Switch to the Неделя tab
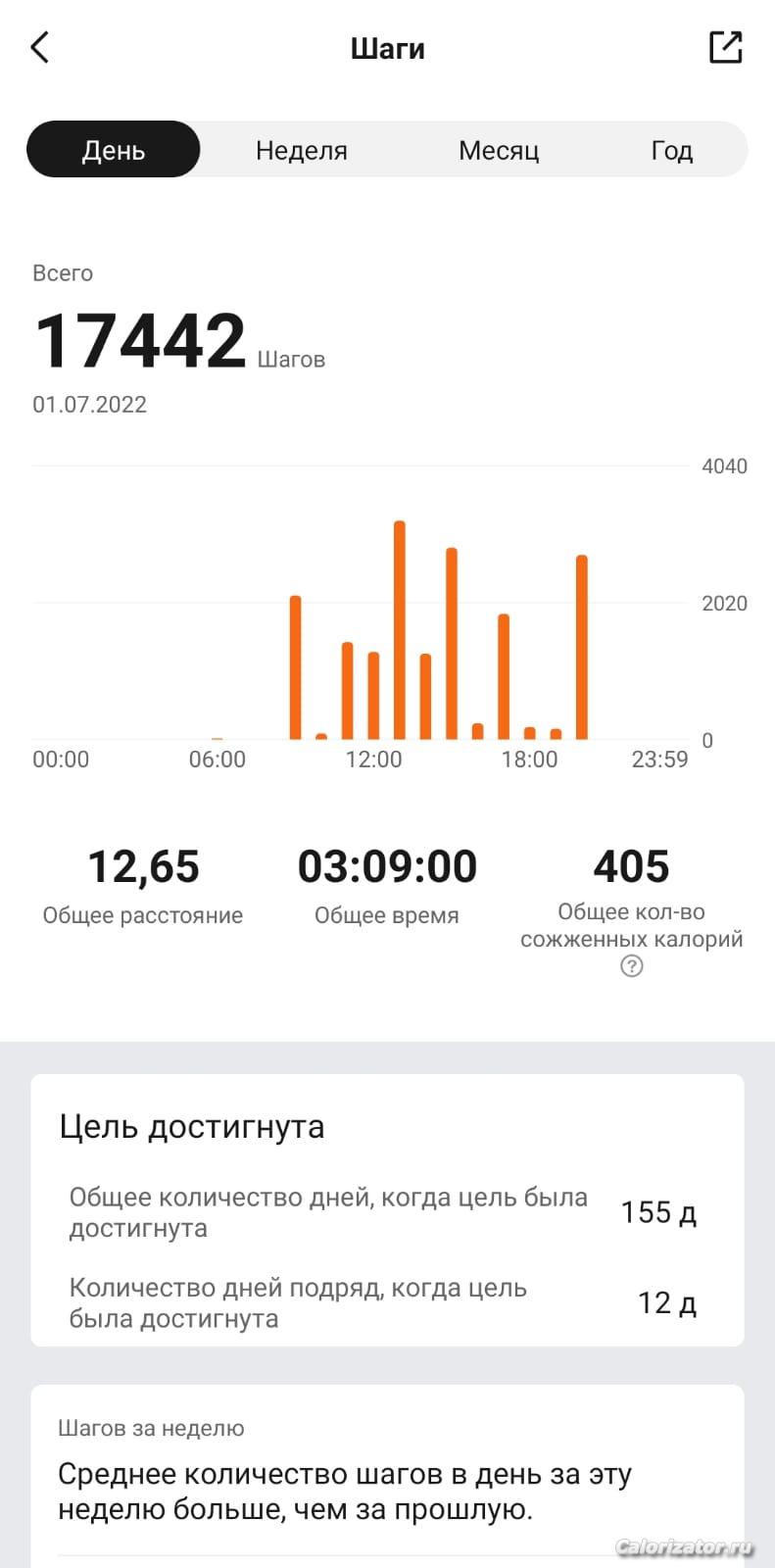Image resolution: width=775 pixels, height=1568 pixels. (x=302, y=150)
